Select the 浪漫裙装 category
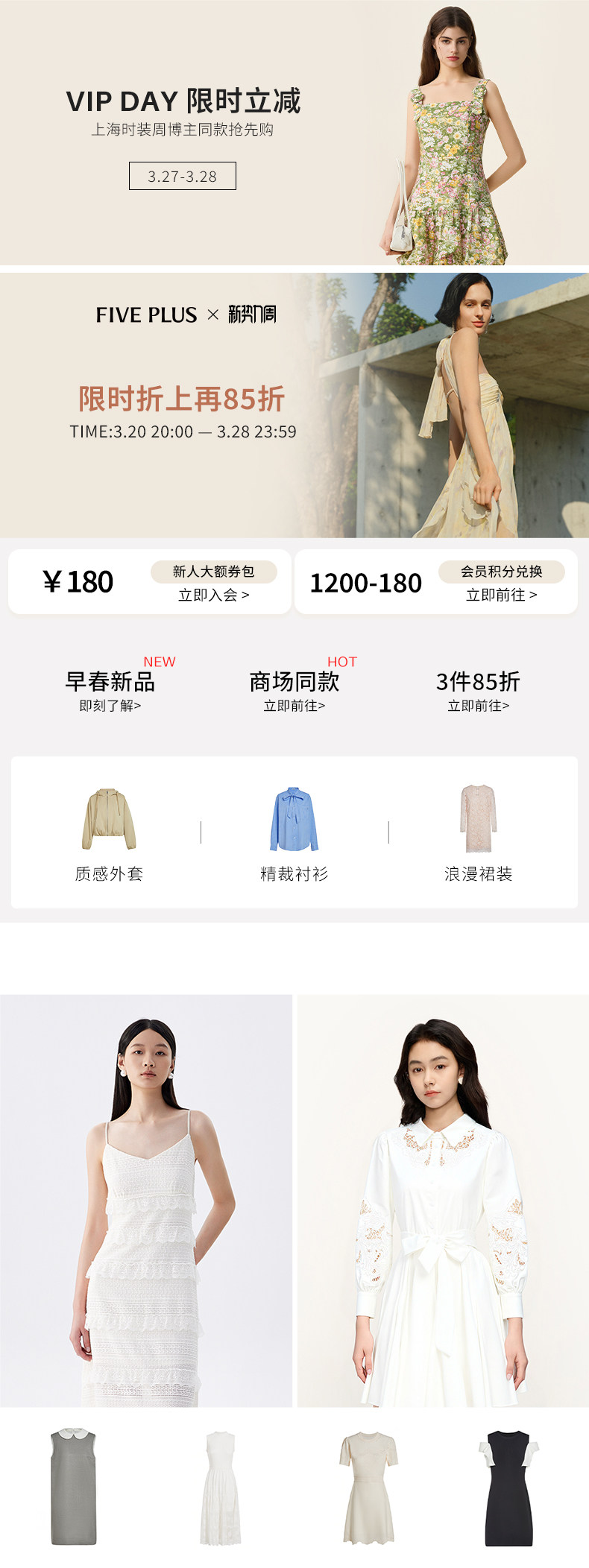Viewport: 589px width, 1568px height. (x=478, y=833)
